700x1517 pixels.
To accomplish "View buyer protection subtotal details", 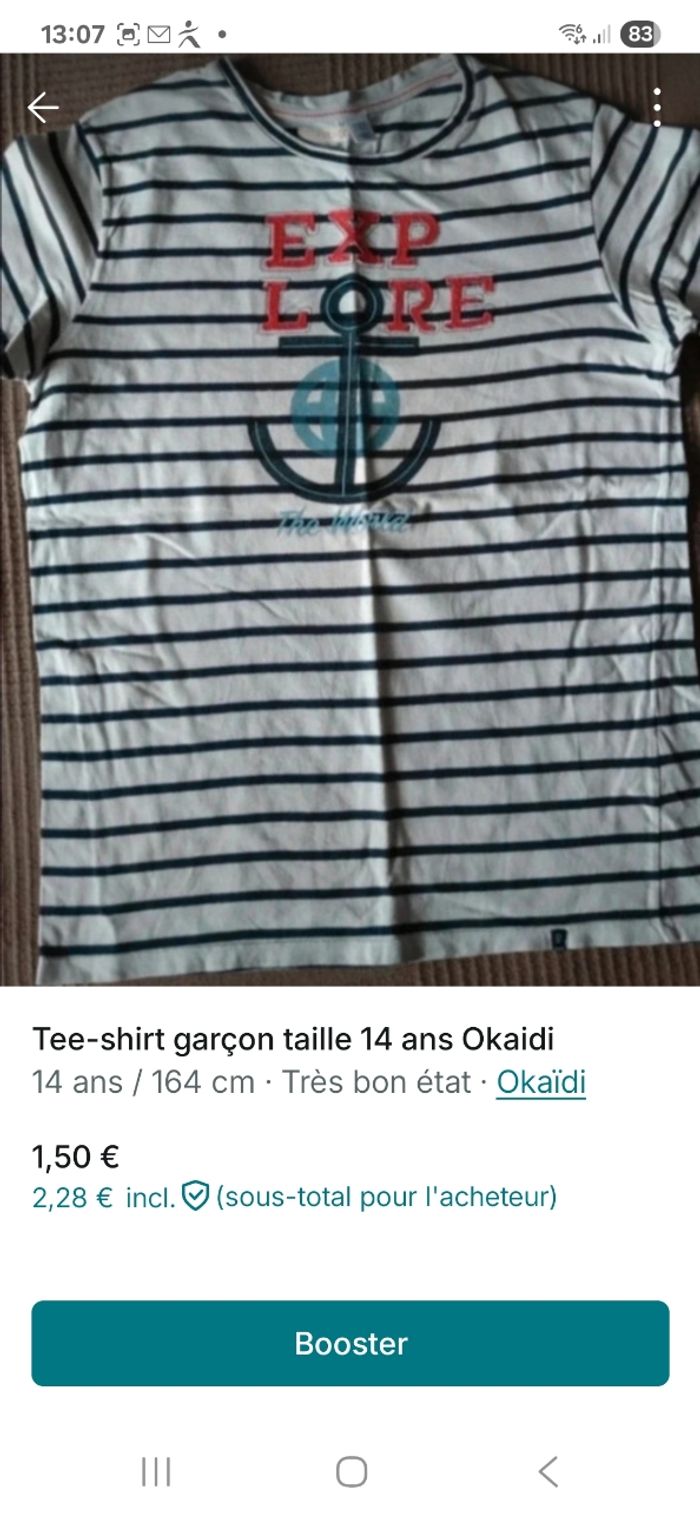I will 195,1196.
